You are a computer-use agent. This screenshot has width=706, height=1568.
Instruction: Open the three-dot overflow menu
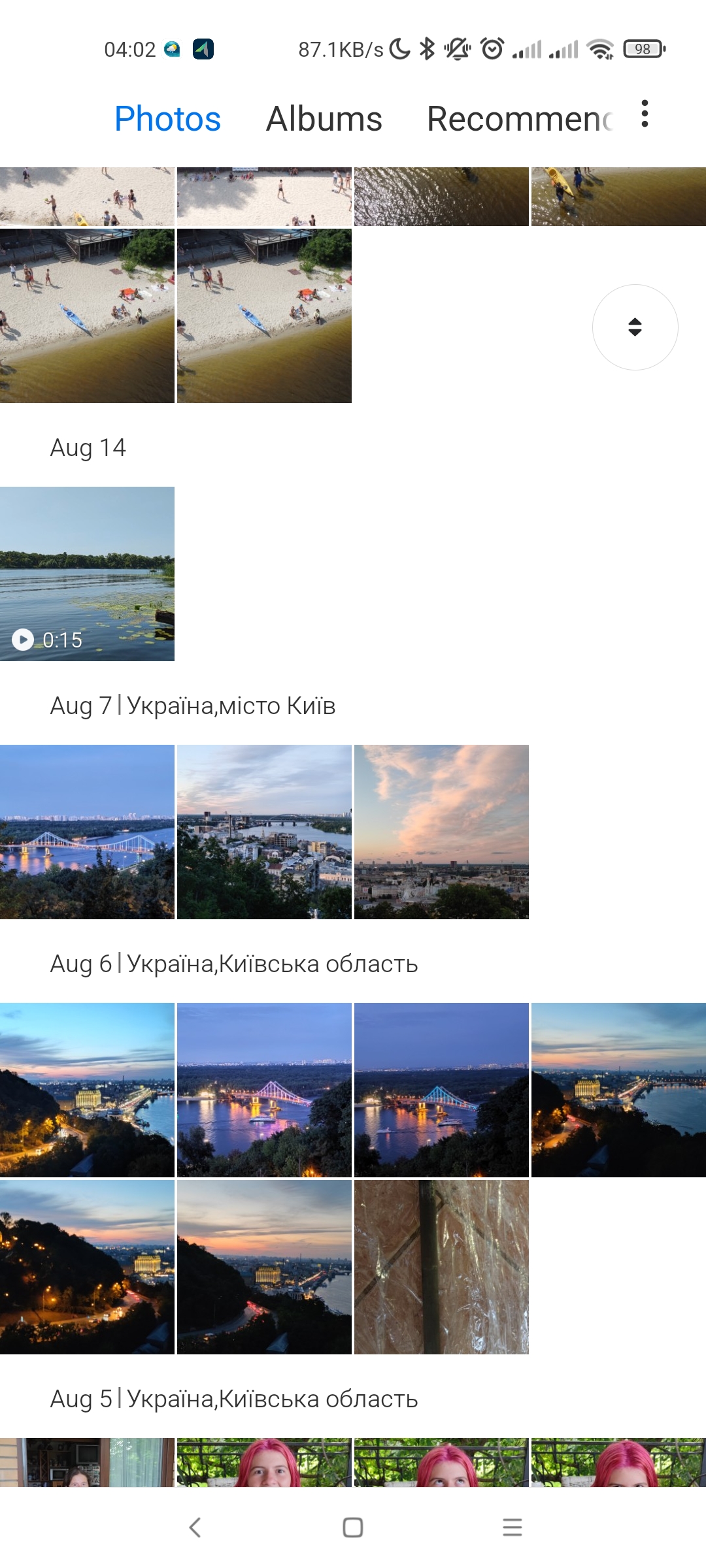tap(645, 114)
